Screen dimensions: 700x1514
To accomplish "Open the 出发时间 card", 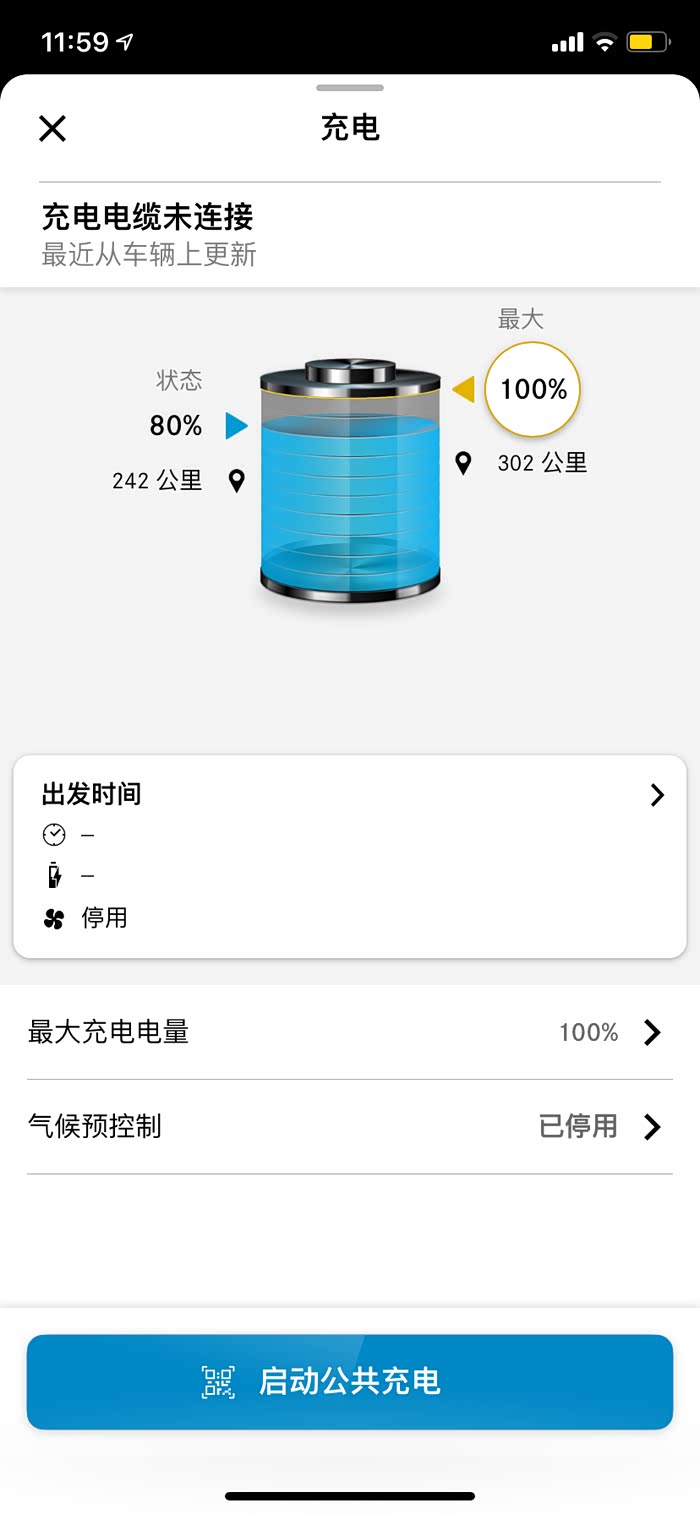I will pyautogui.click(x=349, y=856).
